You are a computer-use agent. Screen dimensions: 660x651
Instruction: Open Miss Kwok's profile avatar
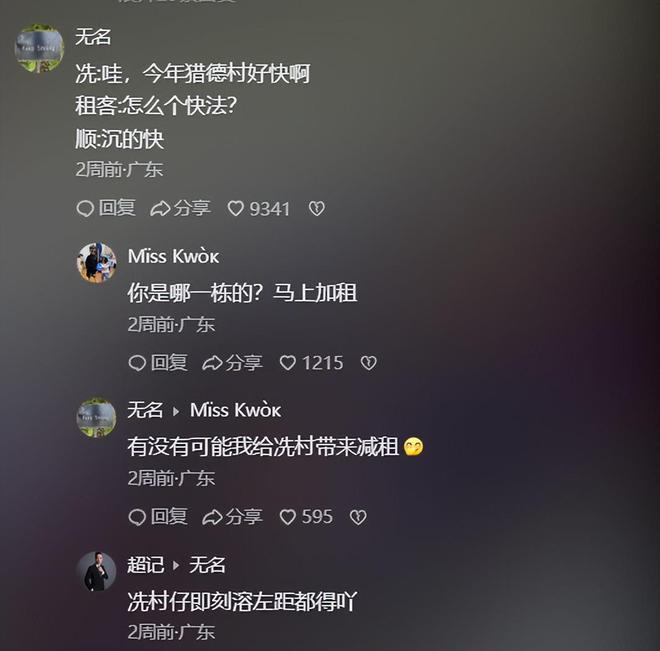click(97, 263)
